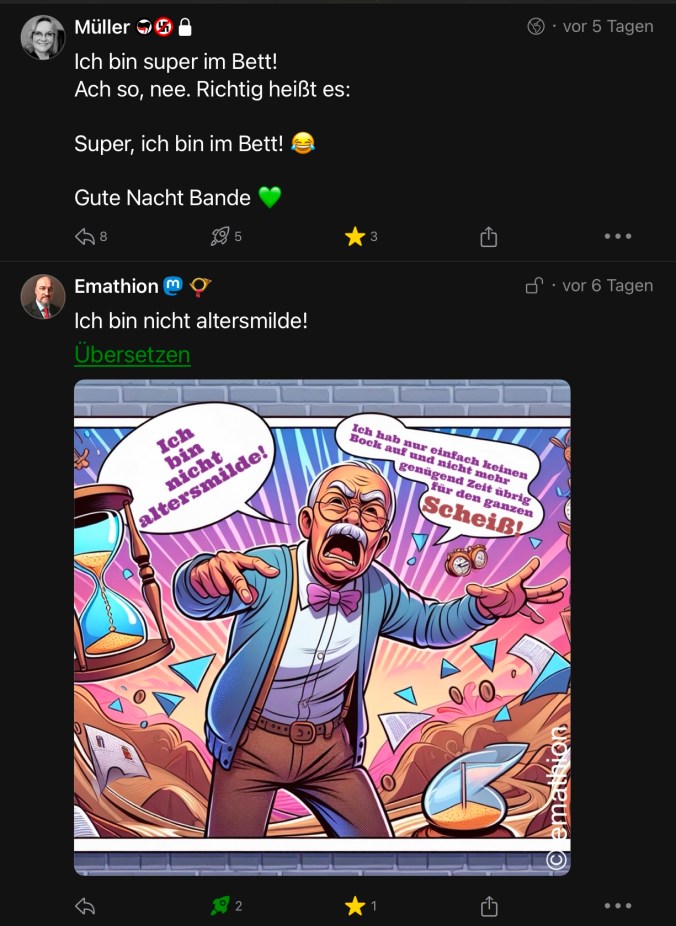Favorite Emathion's post with the star
The height and width of the screenshot is (926, 676).
pyautogui.click(x=354, y=906)
